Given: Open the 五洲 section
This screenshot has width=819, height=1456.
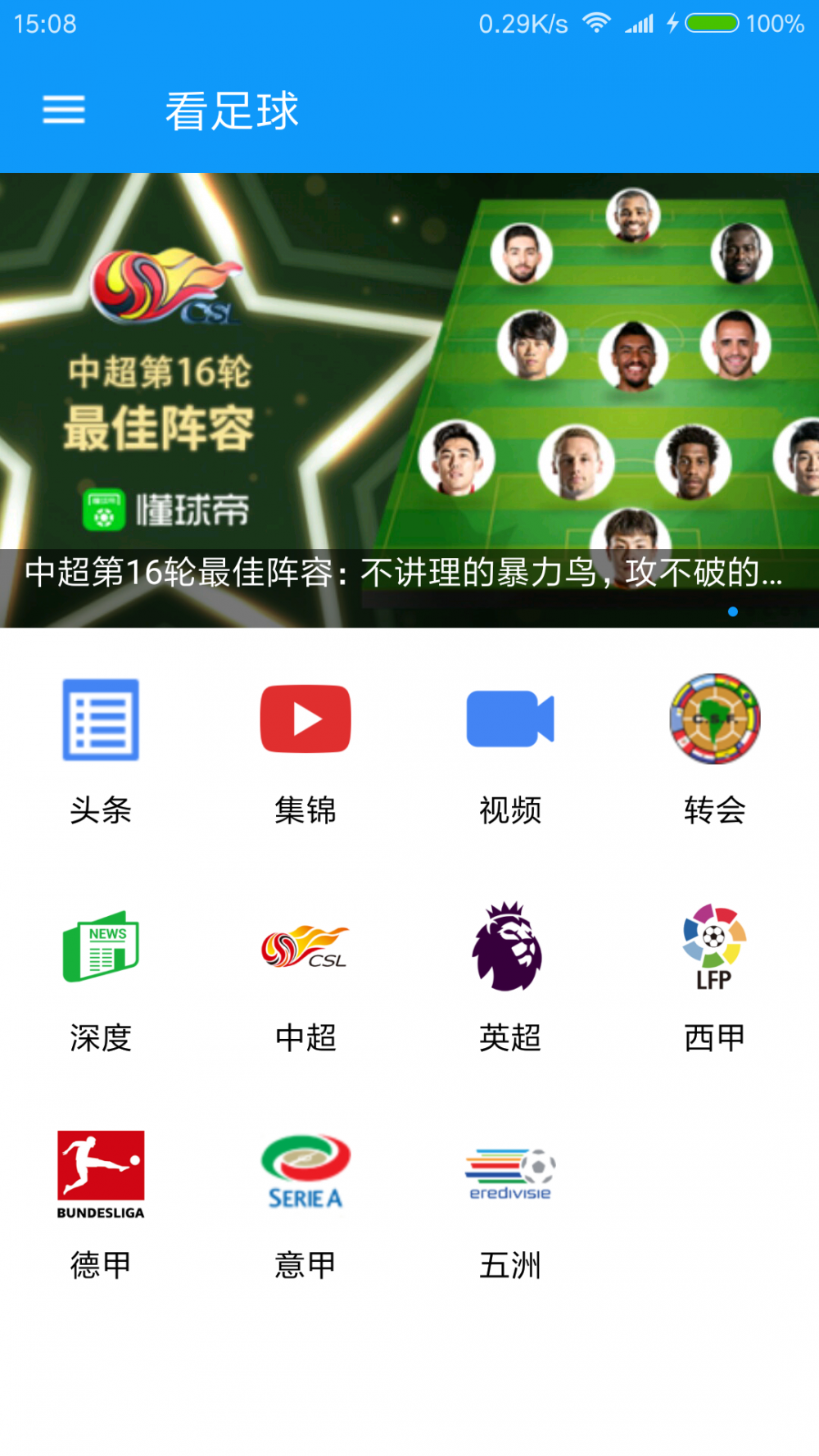Looking at the screenshot, I should pyautogui.click(x=510, y=1204).
